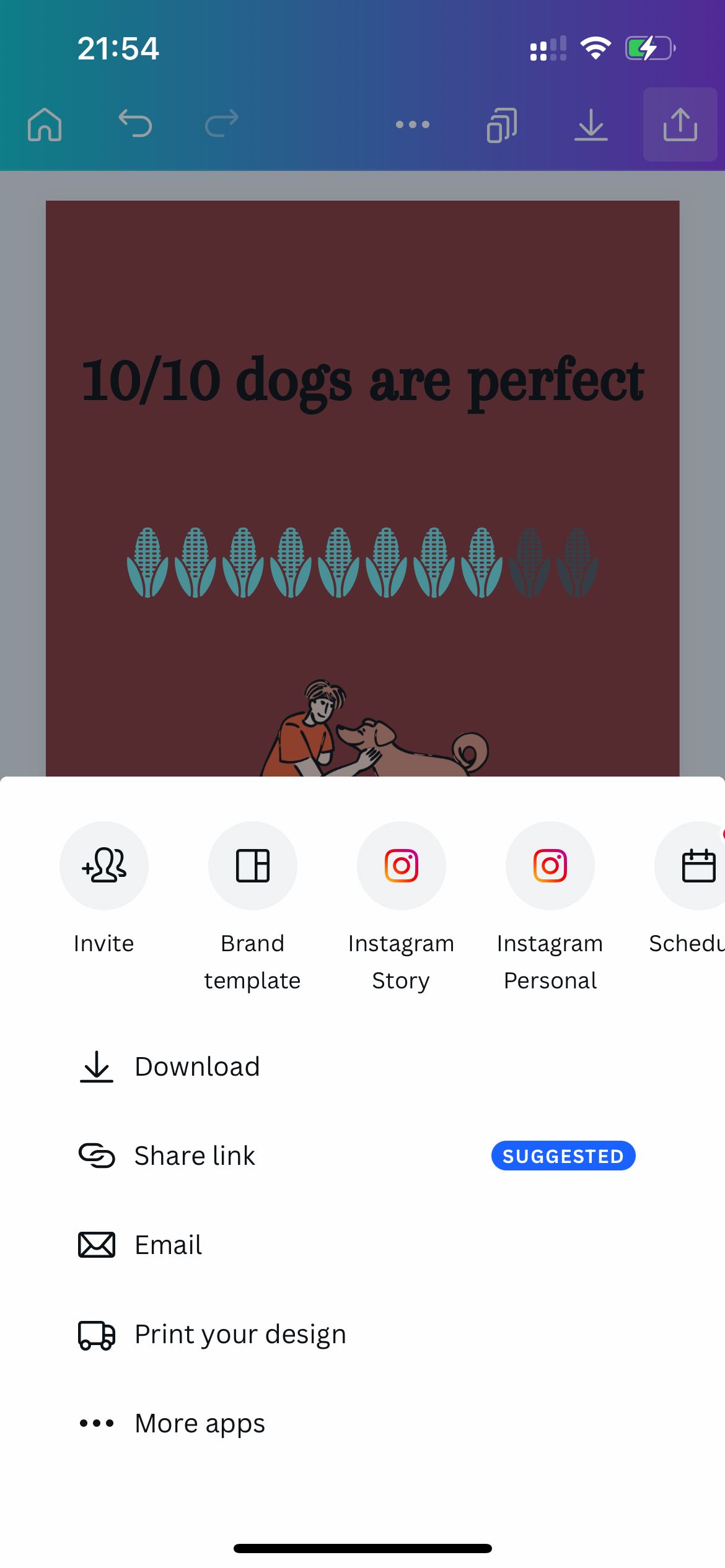Select the suggested Share link option
The image size is (725, 1568).
195,1156
